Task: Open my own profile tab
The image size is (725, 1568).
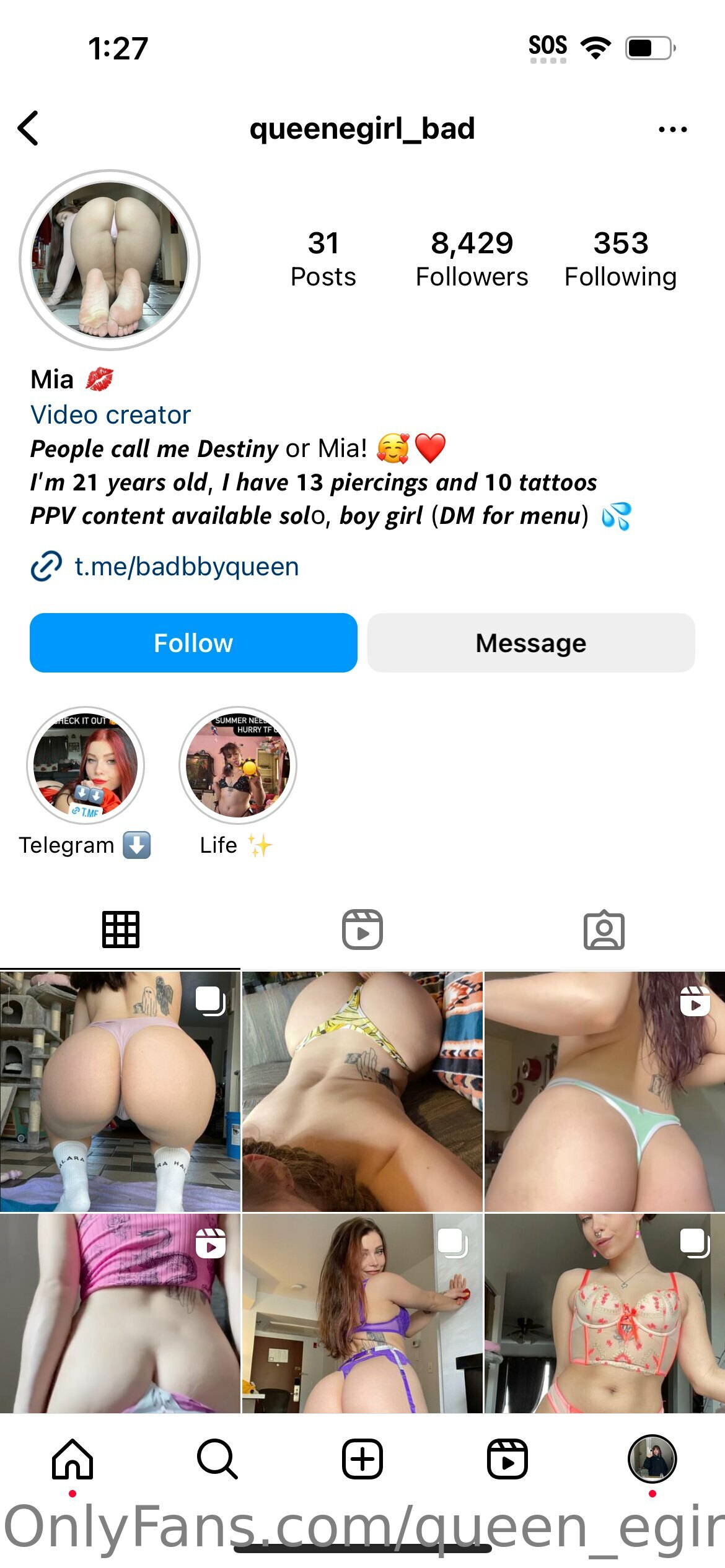Action: coord(652,1459)
